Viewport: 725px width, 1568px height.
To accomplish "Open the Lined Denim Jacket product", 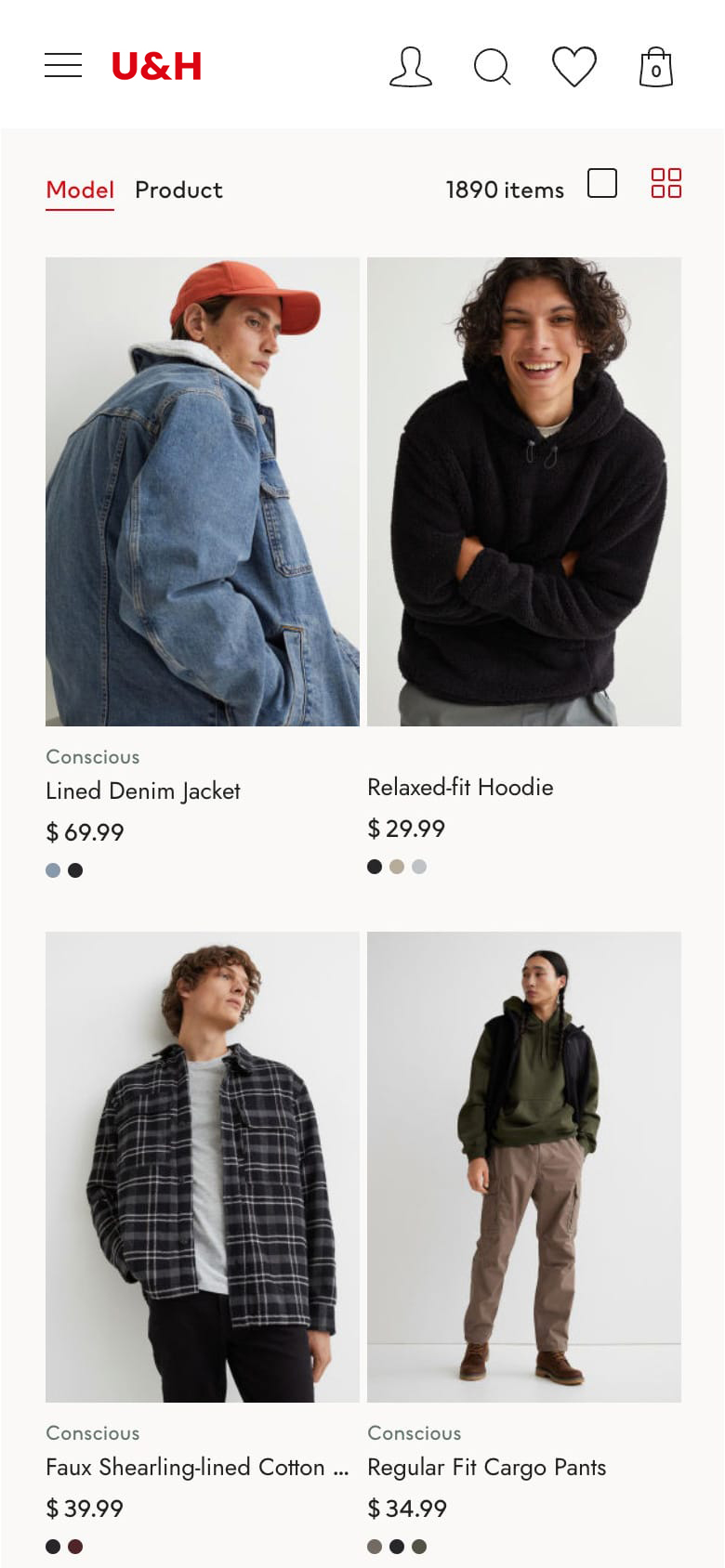I will pos(202,491).
